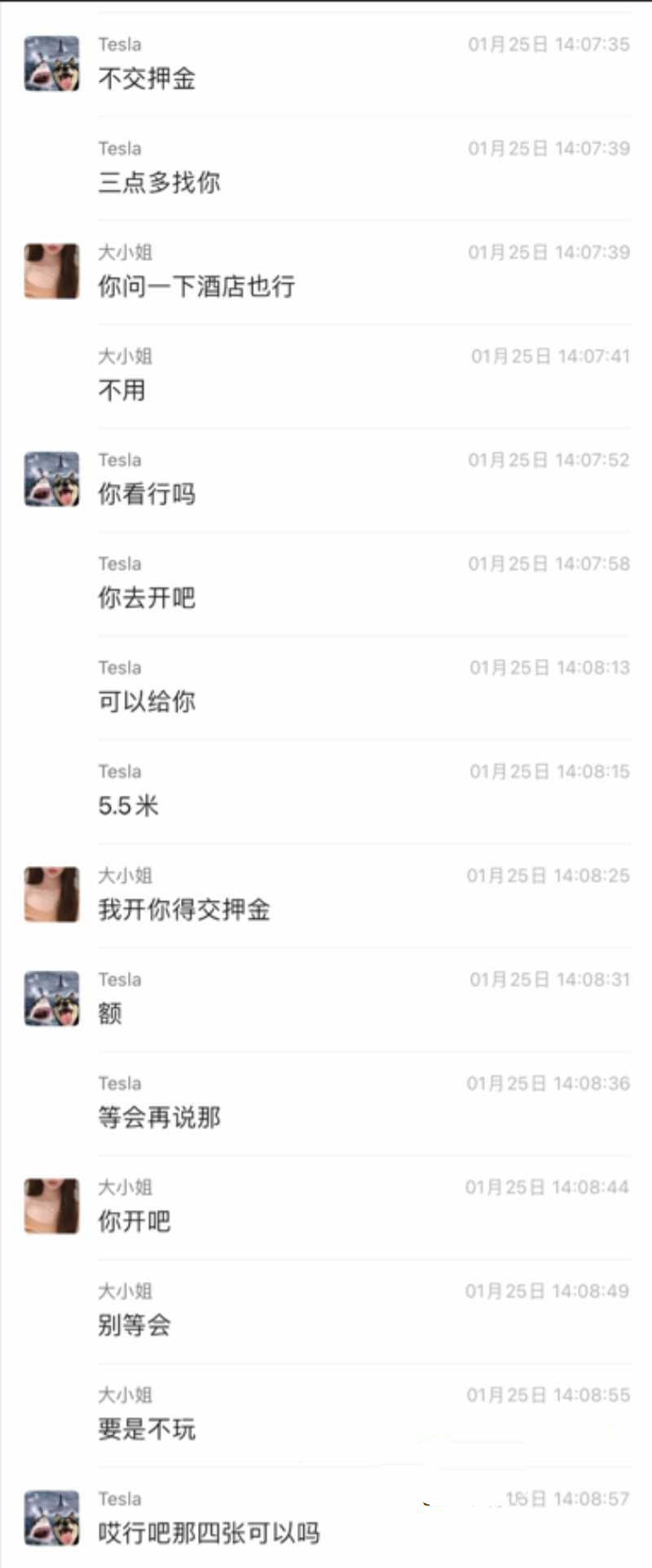Select the message '等会再说那'
The width and height of the screenshot is (652, 1568).
coord(161,1116)
